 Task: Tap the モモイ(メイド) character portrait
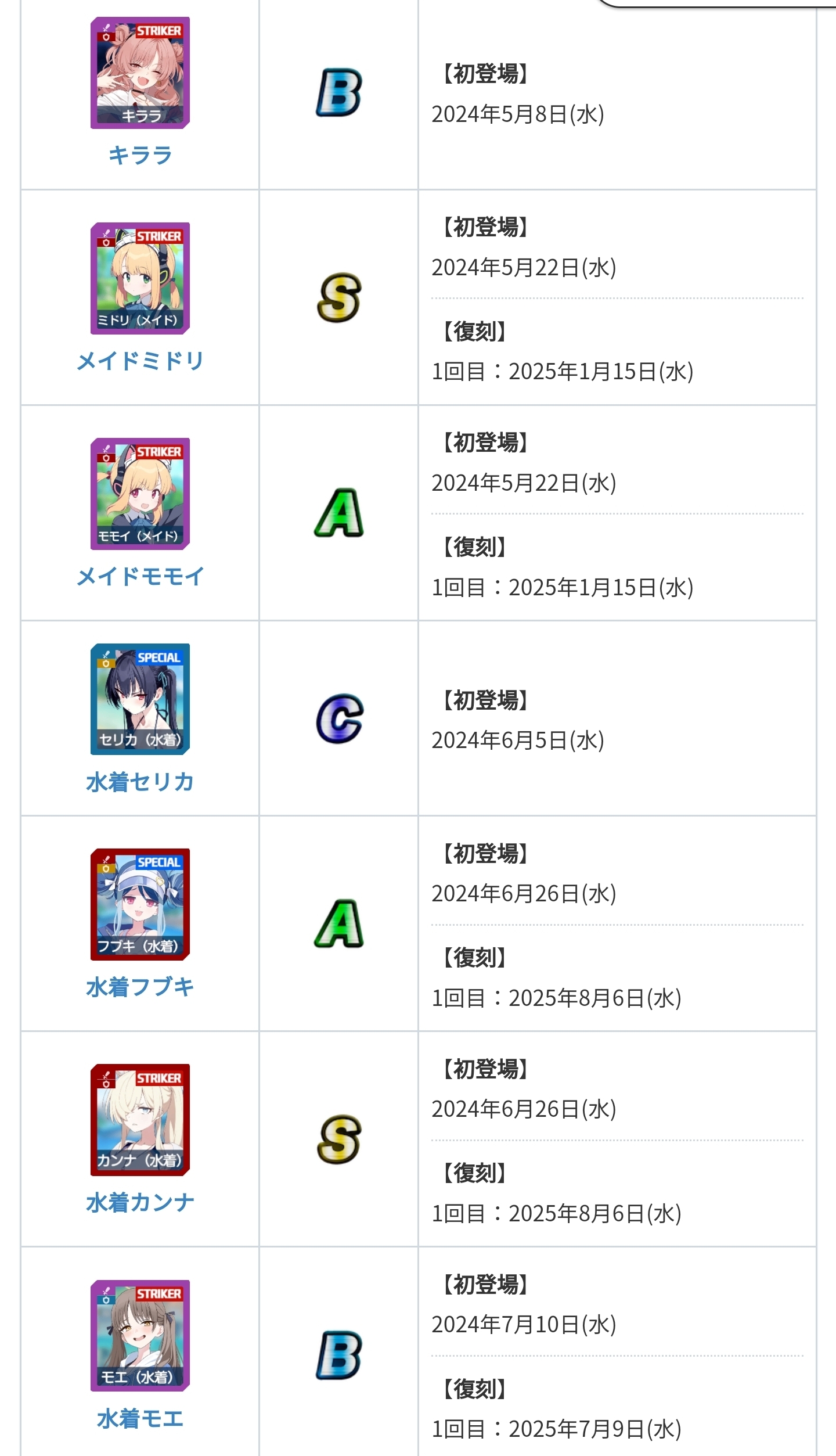pos(140,494)
